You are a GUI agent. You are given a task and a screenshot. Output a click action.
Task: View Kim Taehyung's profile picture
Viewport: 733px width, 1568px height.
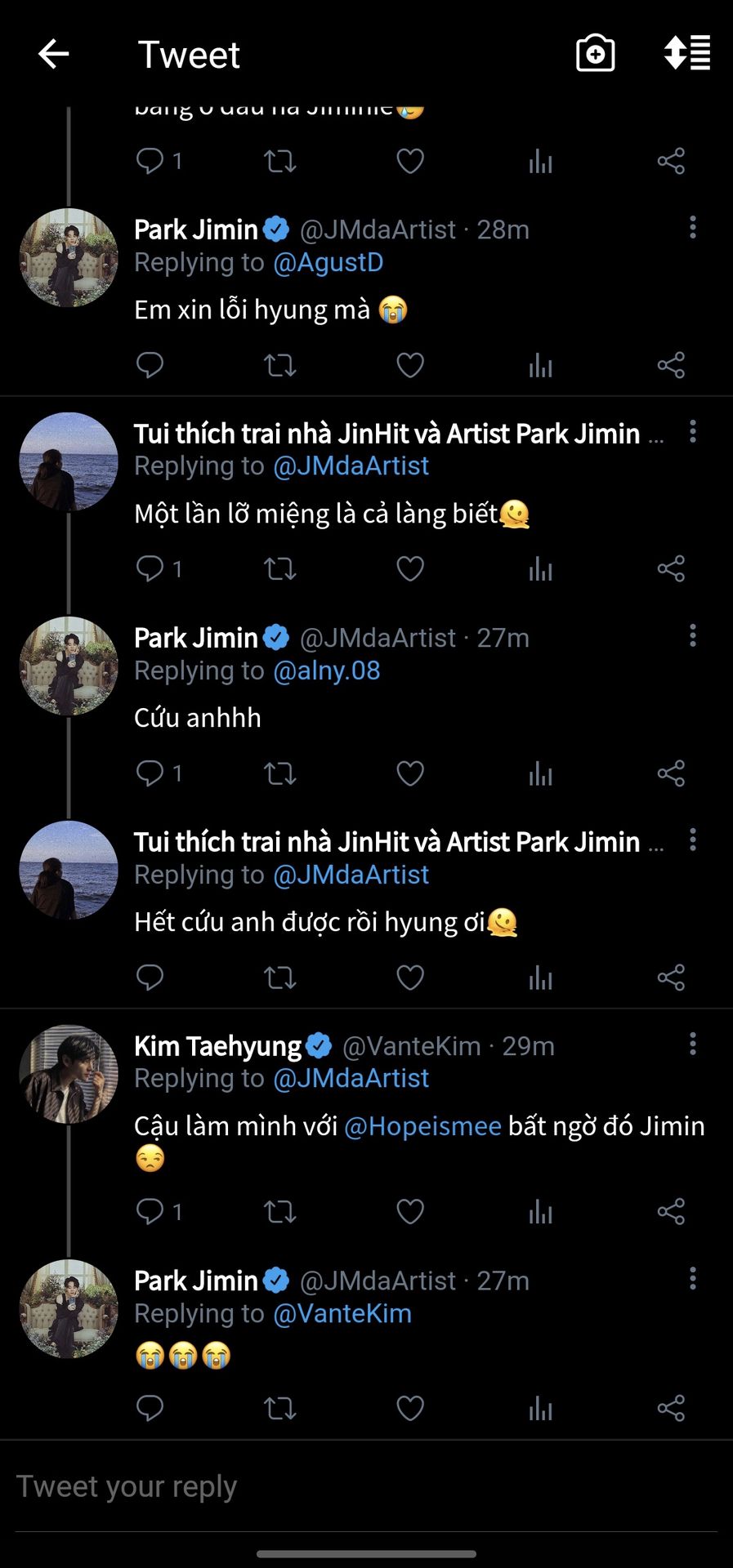[x=69, y=1074]
